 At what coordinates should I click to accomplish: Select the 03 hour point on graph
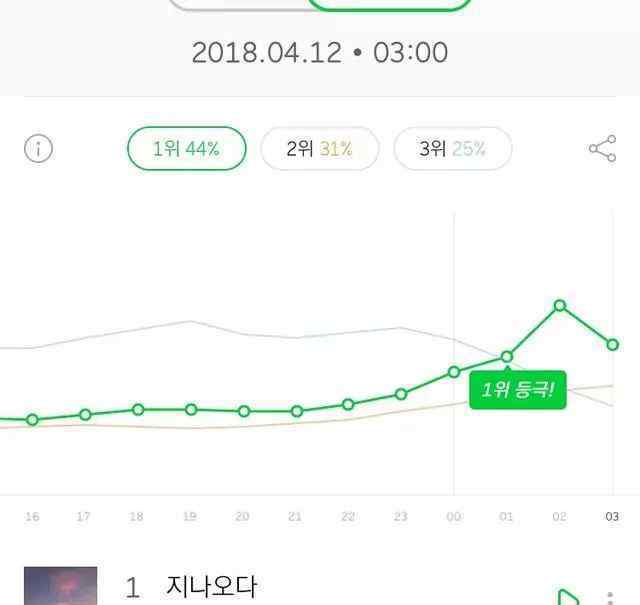(613, 344)
